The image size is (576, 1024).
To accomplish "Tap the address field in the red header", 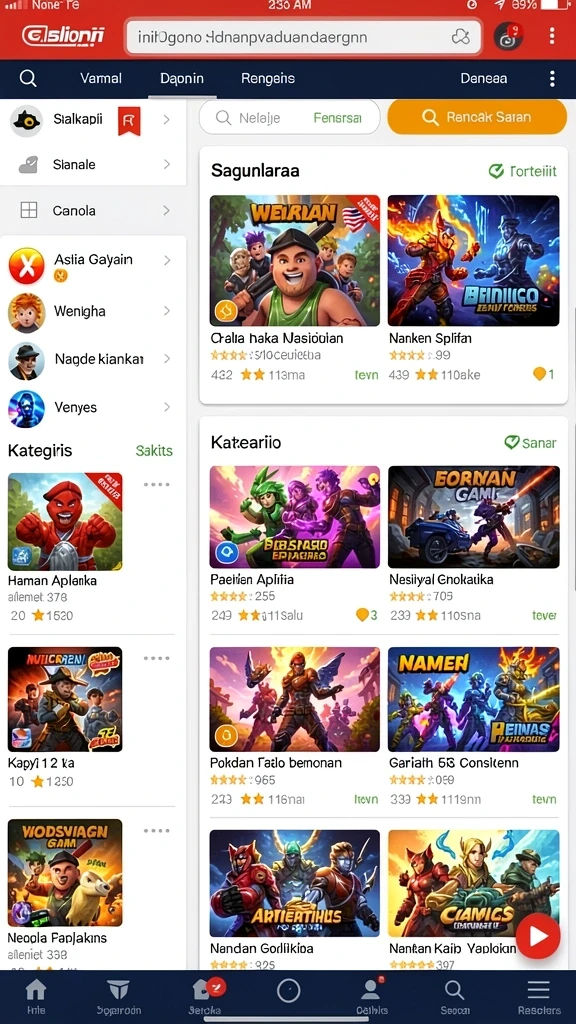I will [x=304, y=37].
